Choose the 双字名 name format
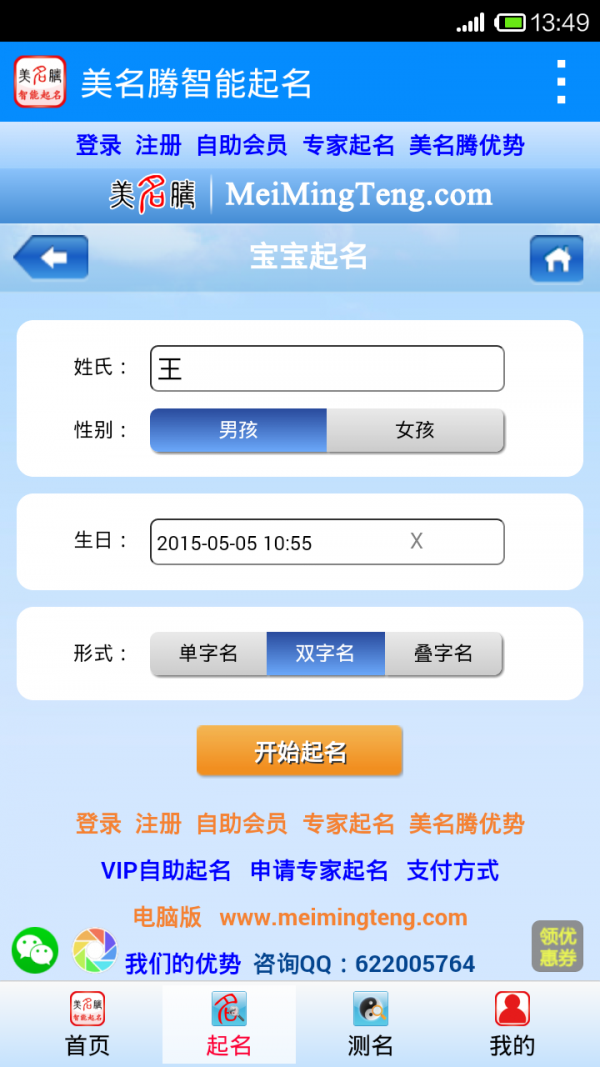 click(325, 654)
